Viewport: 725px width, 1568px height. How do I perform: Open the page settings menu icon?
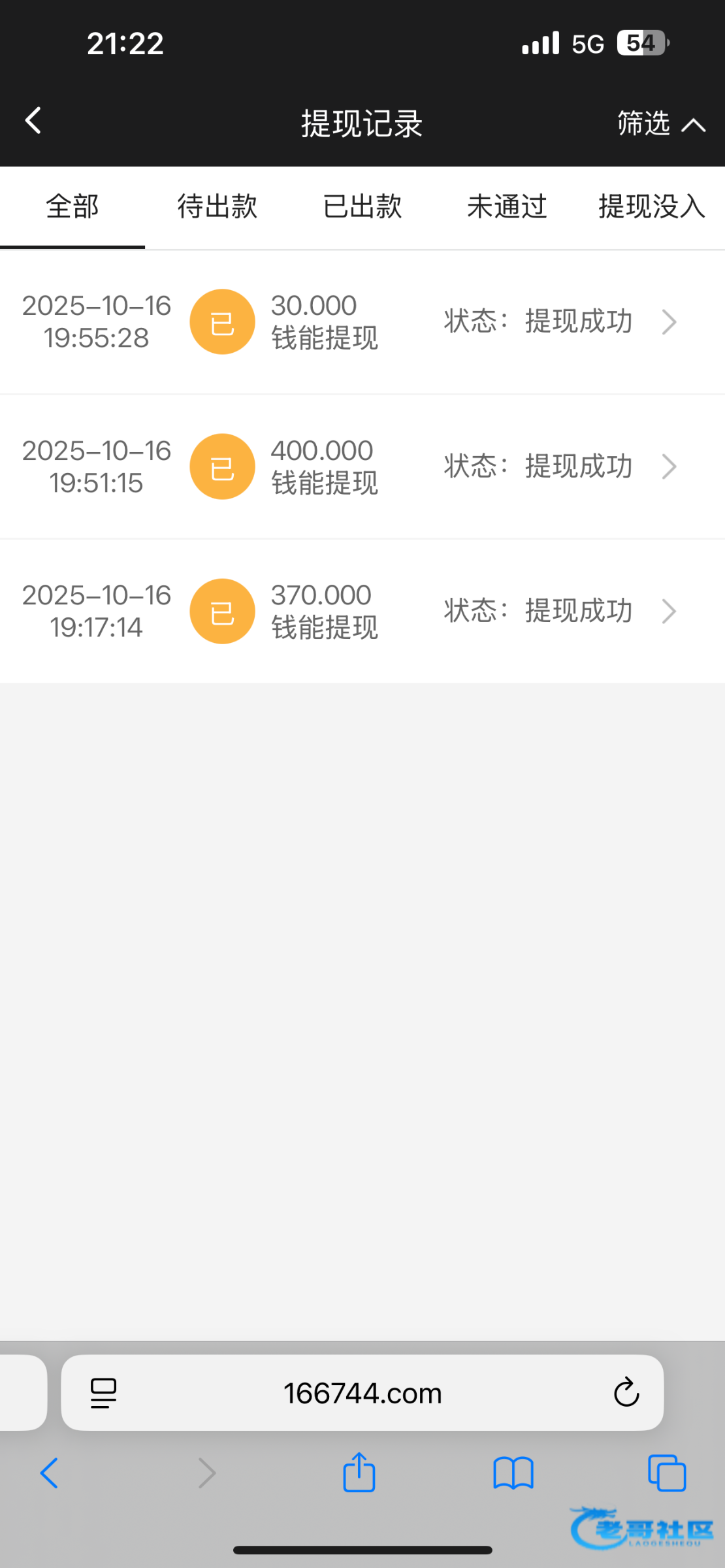(x=103, y=1394)
